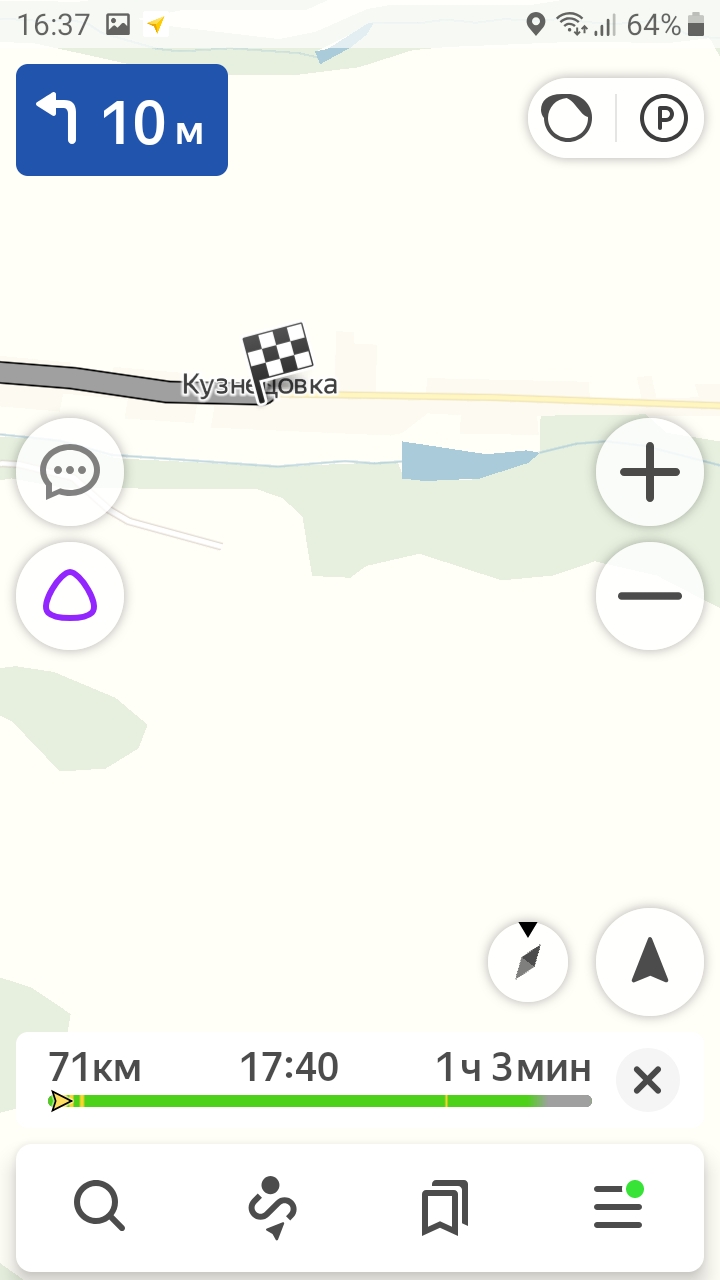Toggle the traffic layer button
720x1280 pixels.
pos(568,120)
